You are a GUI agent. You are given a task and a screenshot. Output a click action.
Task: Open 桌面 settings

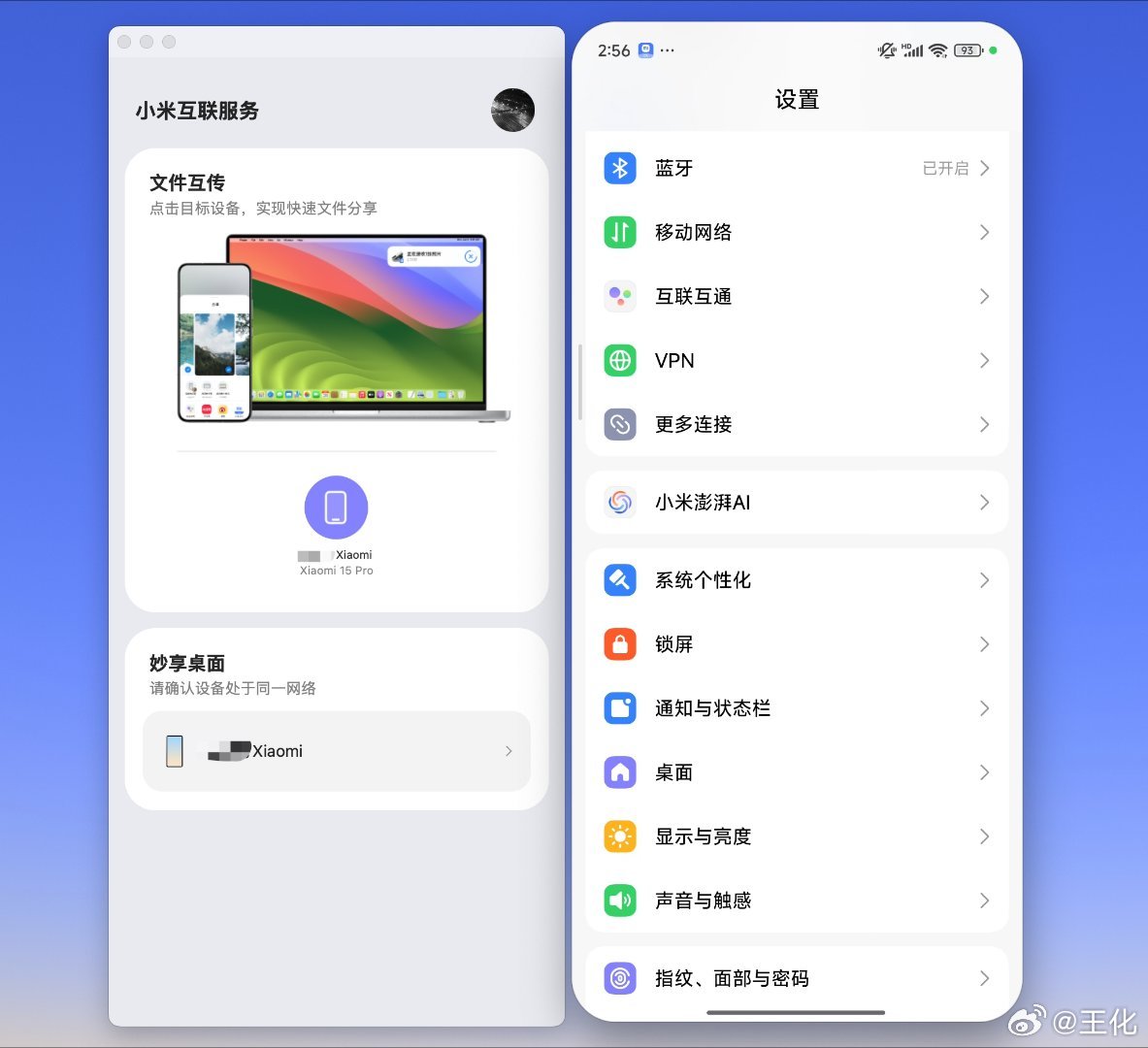796,771
